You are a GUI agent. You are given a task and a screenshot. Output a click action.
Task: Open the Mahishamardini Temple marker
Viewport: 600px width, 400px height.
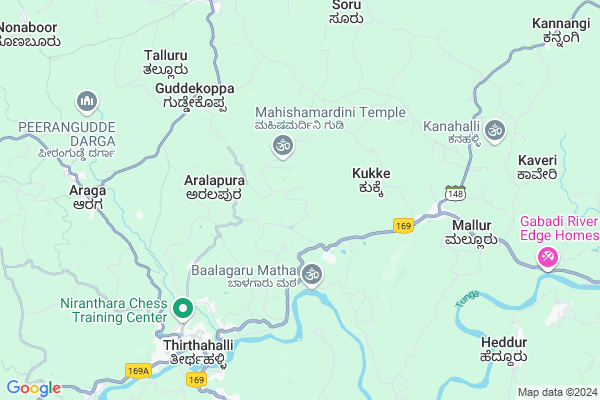click(282, 148)
